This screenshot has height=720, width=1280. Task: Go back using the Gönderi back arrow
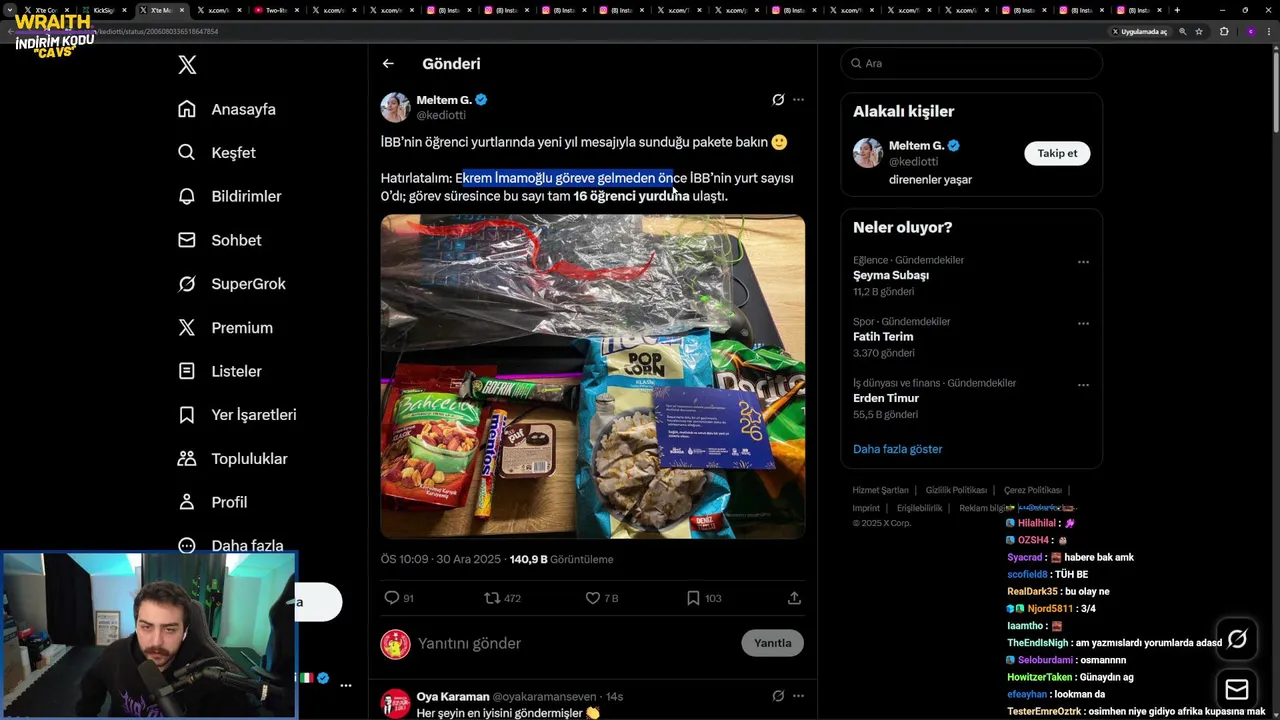click(388, 64)
